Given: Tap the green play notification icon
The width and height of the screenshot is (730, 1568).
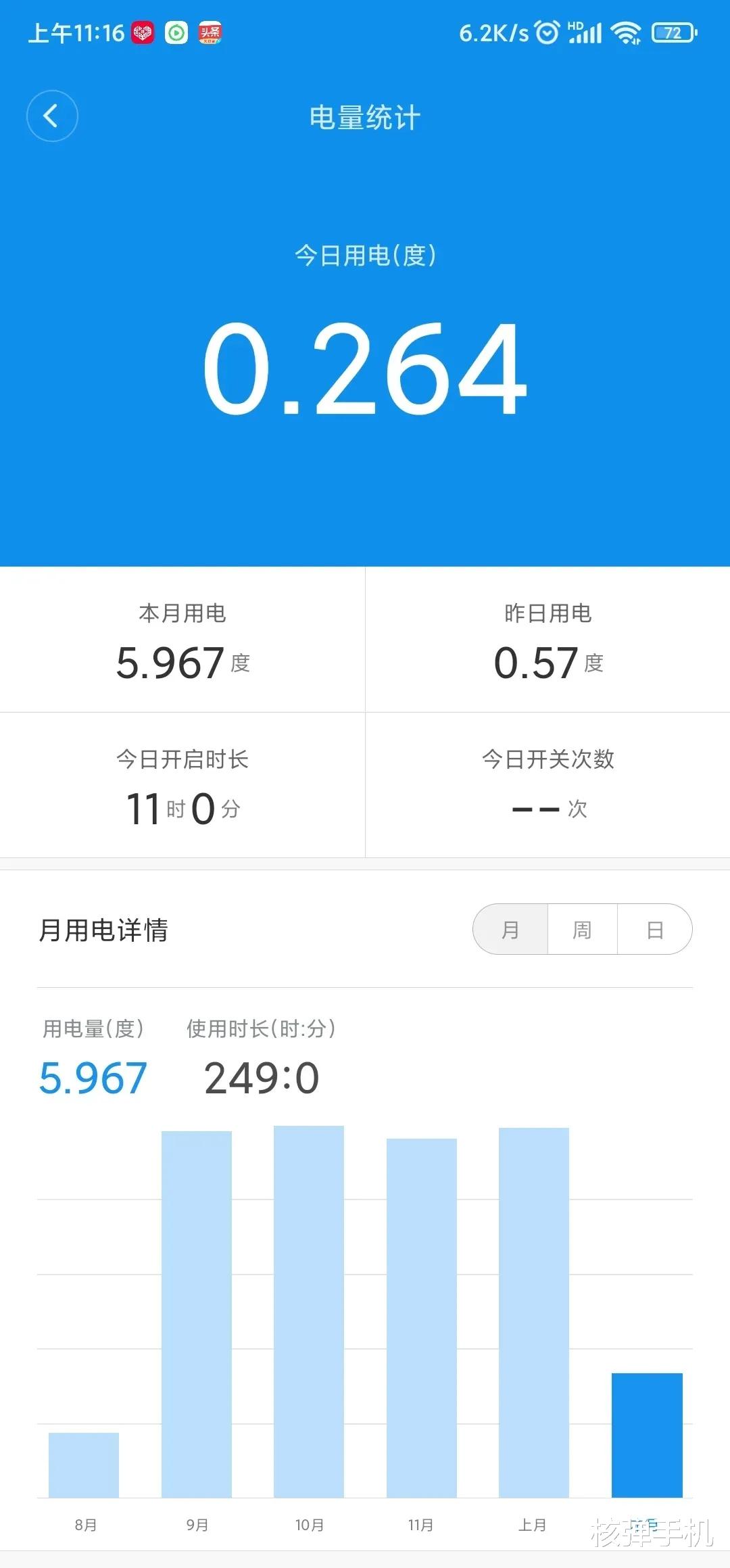Looking at the screenshot, I should pyautogui.click(x=176, y=32).
